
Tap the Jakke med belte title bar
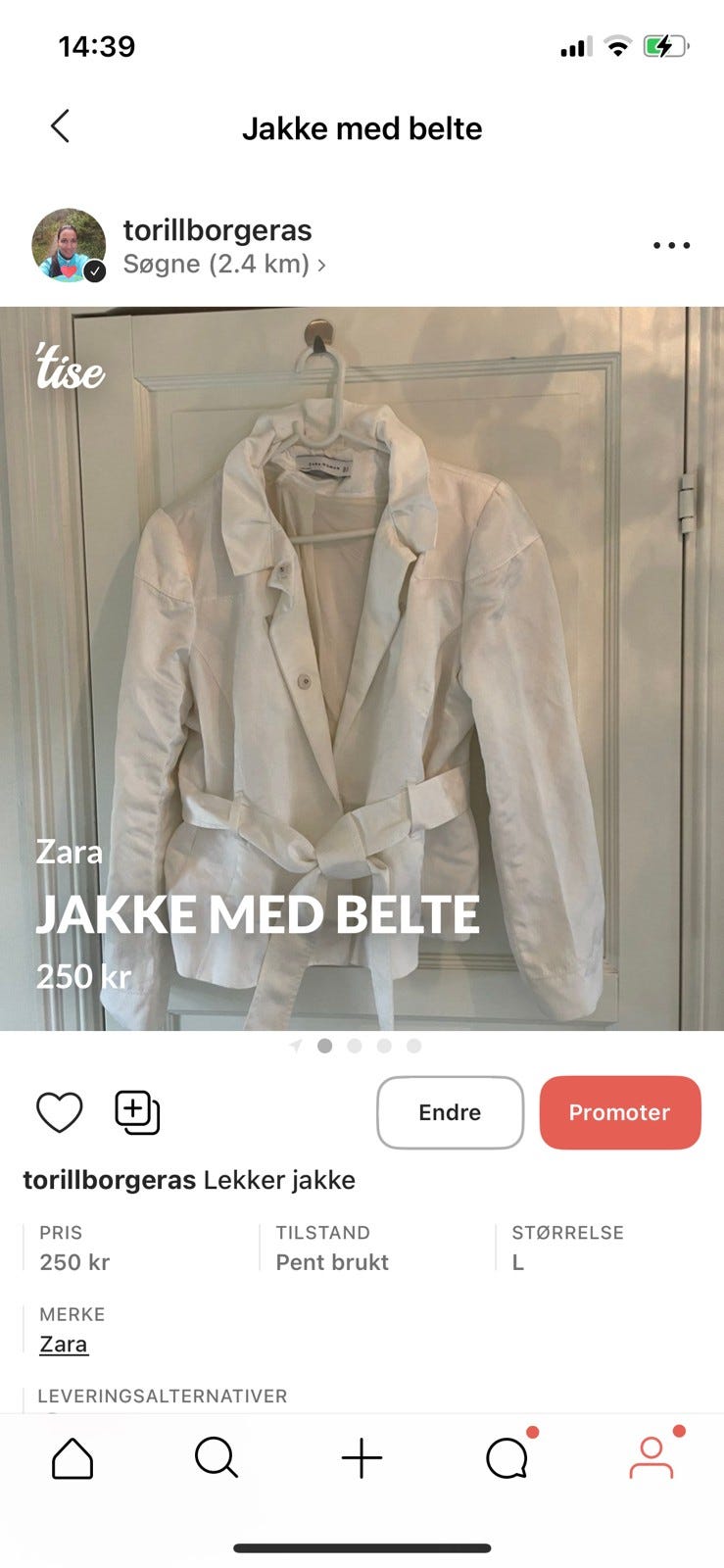pyautogui.click(x=362, y=127)
